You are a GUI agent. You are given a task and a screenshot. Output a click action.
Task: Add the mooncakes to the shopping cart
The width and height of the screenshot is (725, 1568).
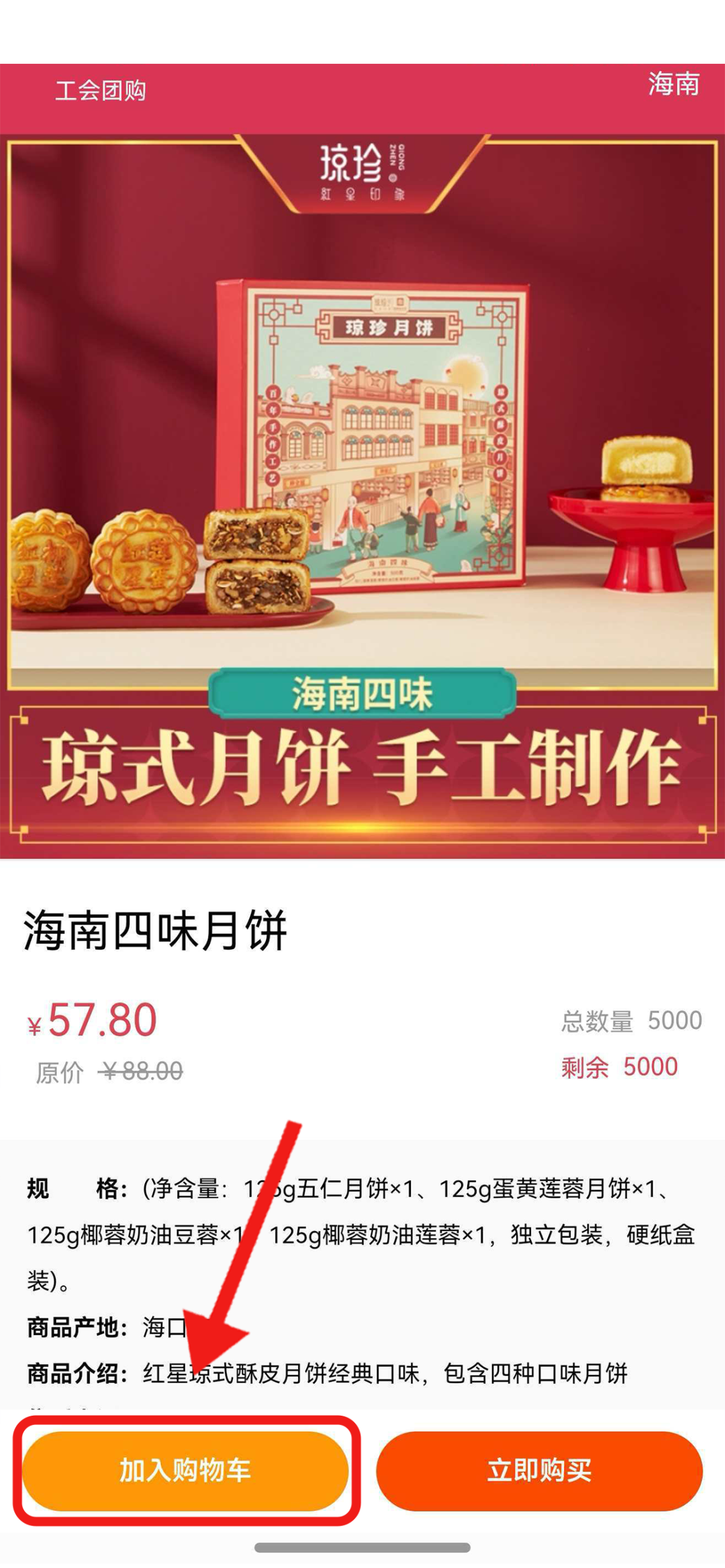coord(185,1470)
